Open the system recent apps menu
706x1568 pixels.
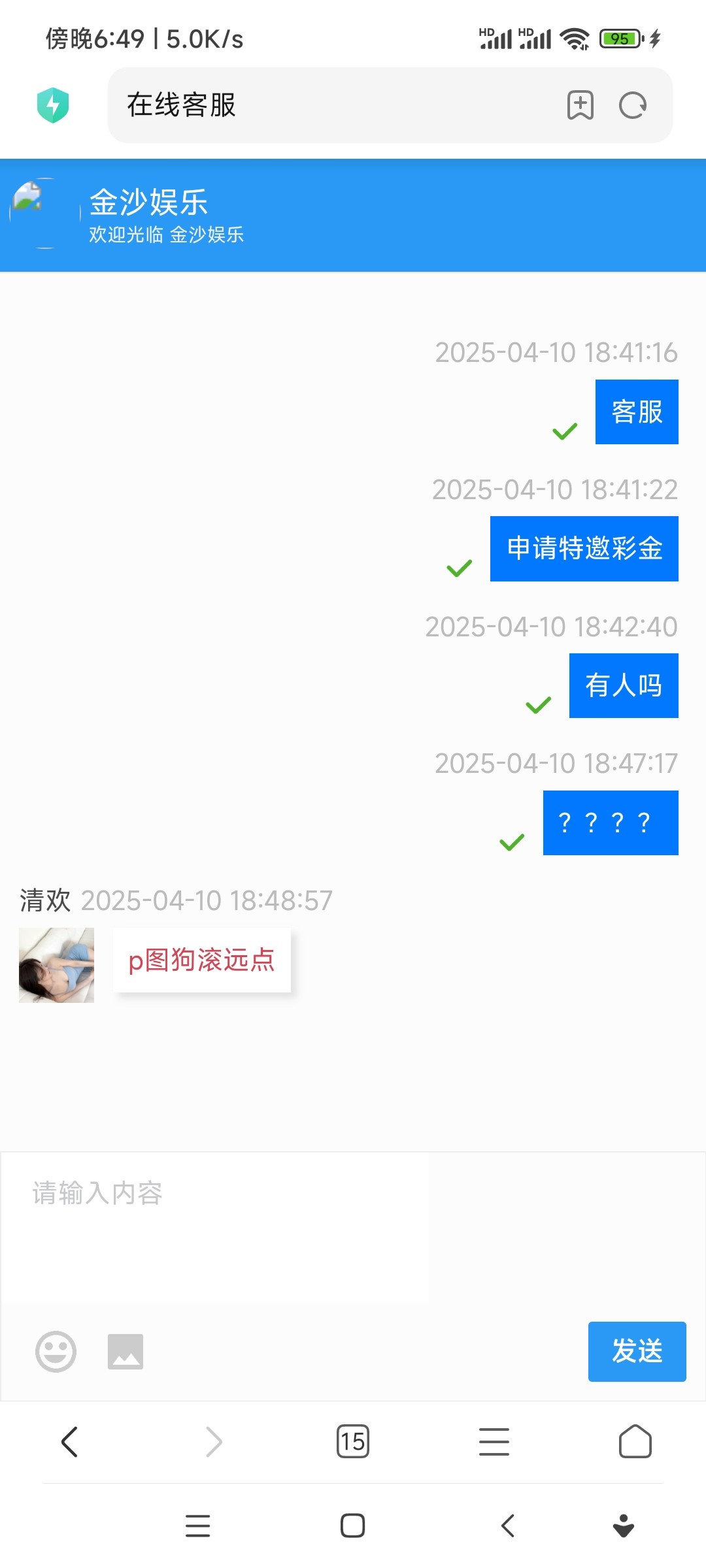pos(198,1526)
